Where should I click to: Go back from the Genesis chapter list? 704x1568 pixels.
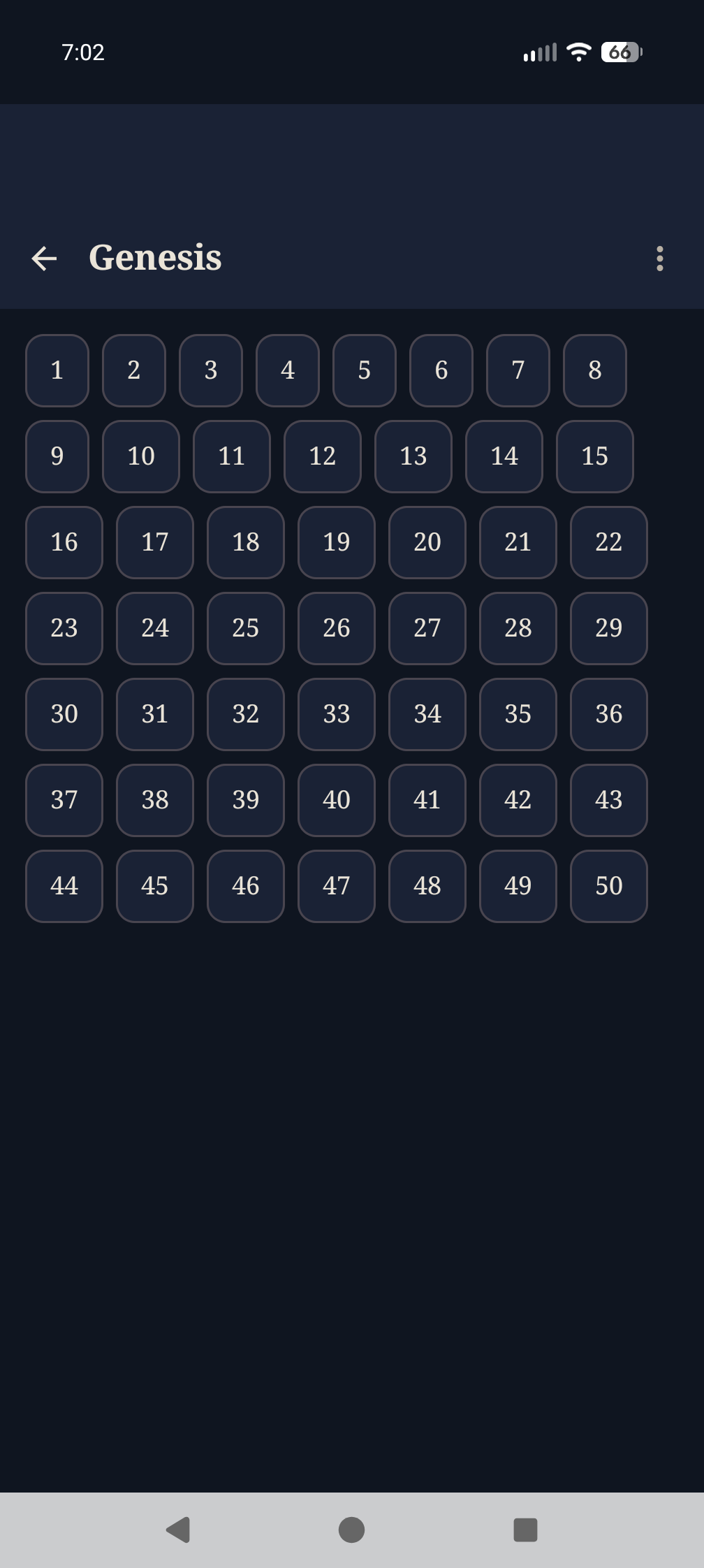[44, 259]
